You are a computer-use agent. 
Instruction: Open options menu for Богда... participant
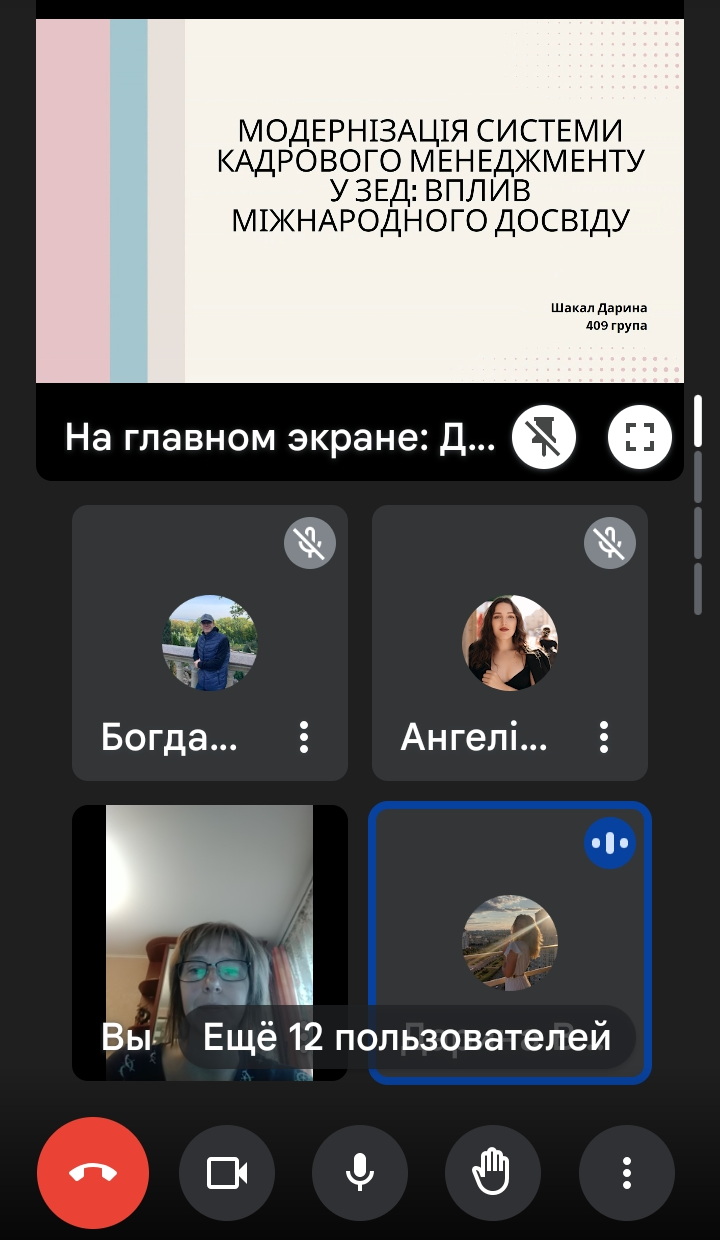pos(304,737)
